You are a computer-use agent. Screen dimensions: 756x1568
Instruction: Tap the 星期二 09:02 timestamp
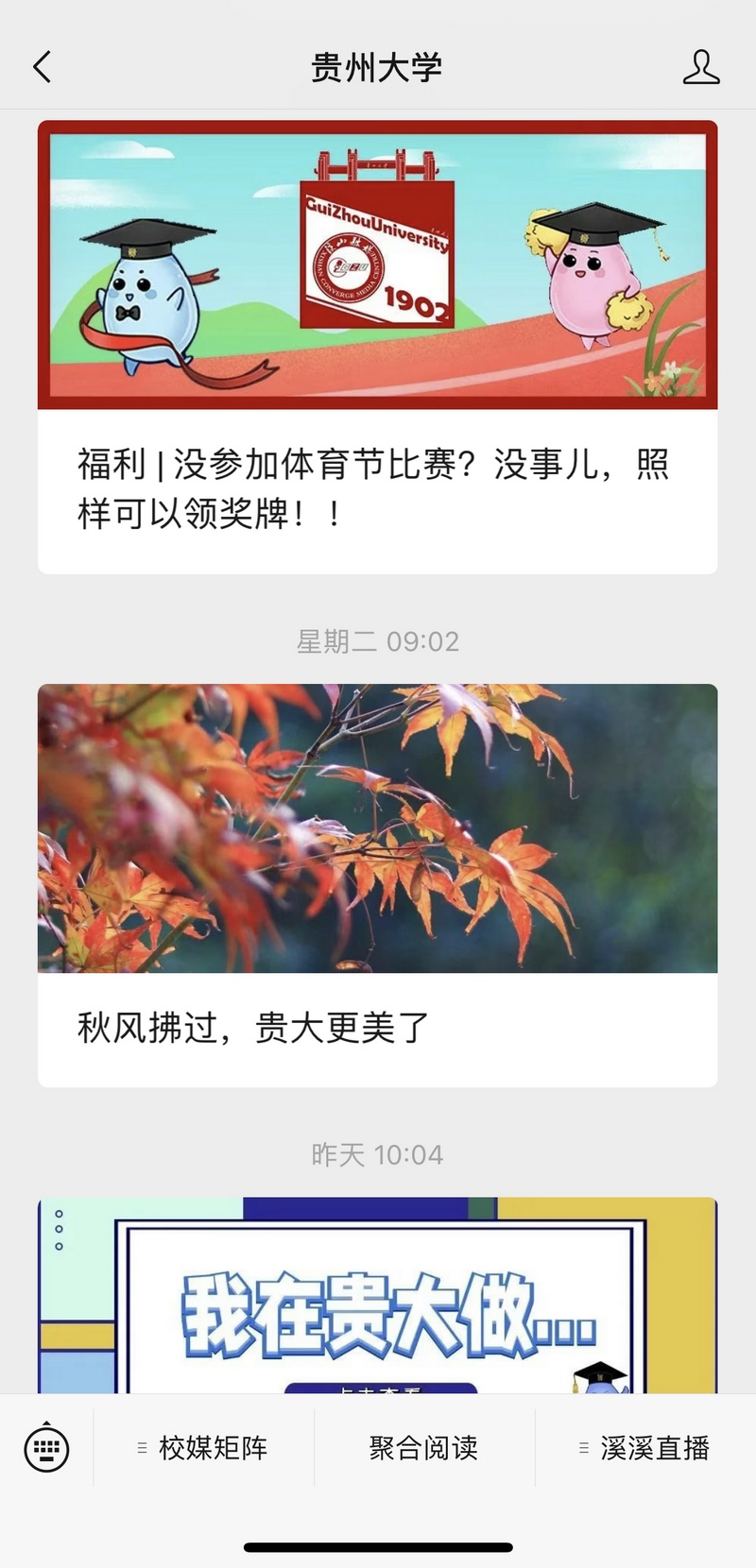(x=378, y=641)
